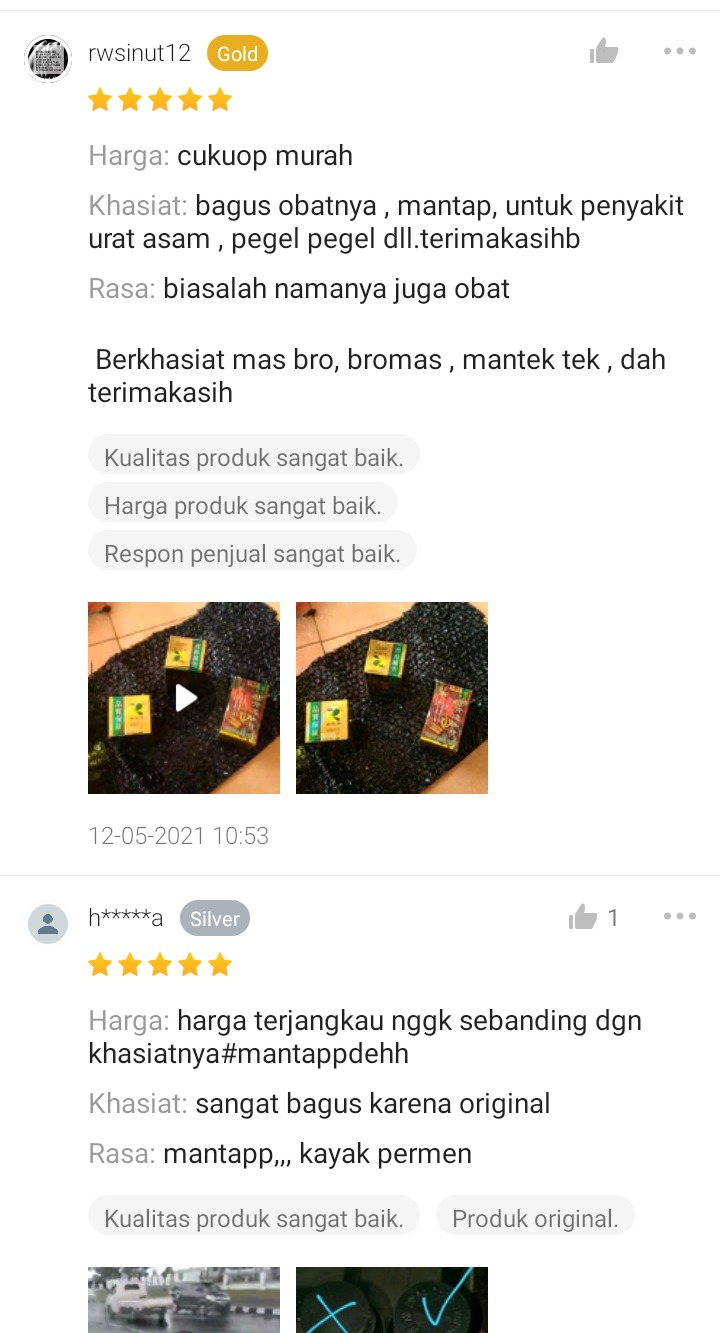Open rwsinut12's profile avatar
Image resolution: width=720 pixels, height=1333 pixels.
pyautogui.click(x=48, y=59)
